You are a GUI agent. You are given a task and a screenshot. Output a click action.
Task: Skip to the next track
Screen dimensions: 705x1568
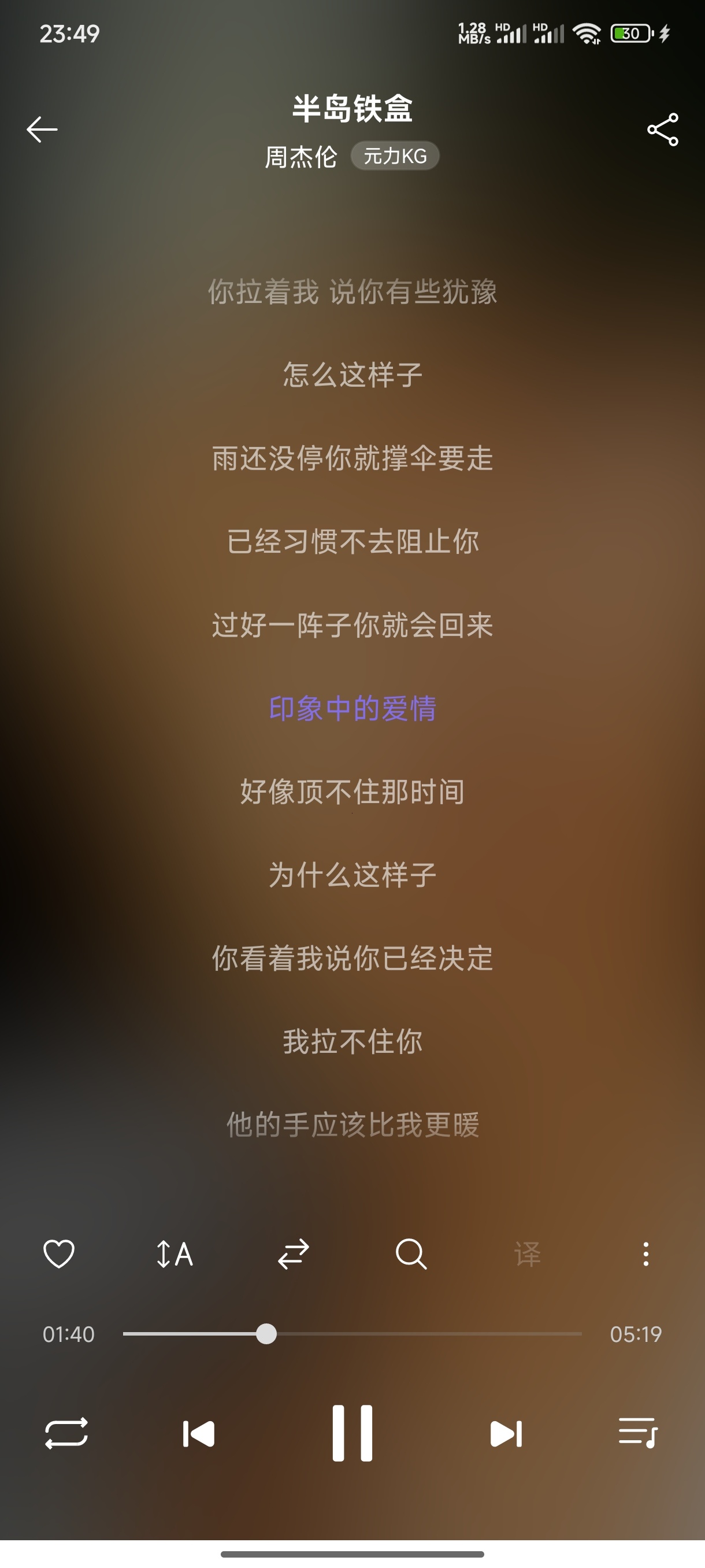click(506, 1433)
